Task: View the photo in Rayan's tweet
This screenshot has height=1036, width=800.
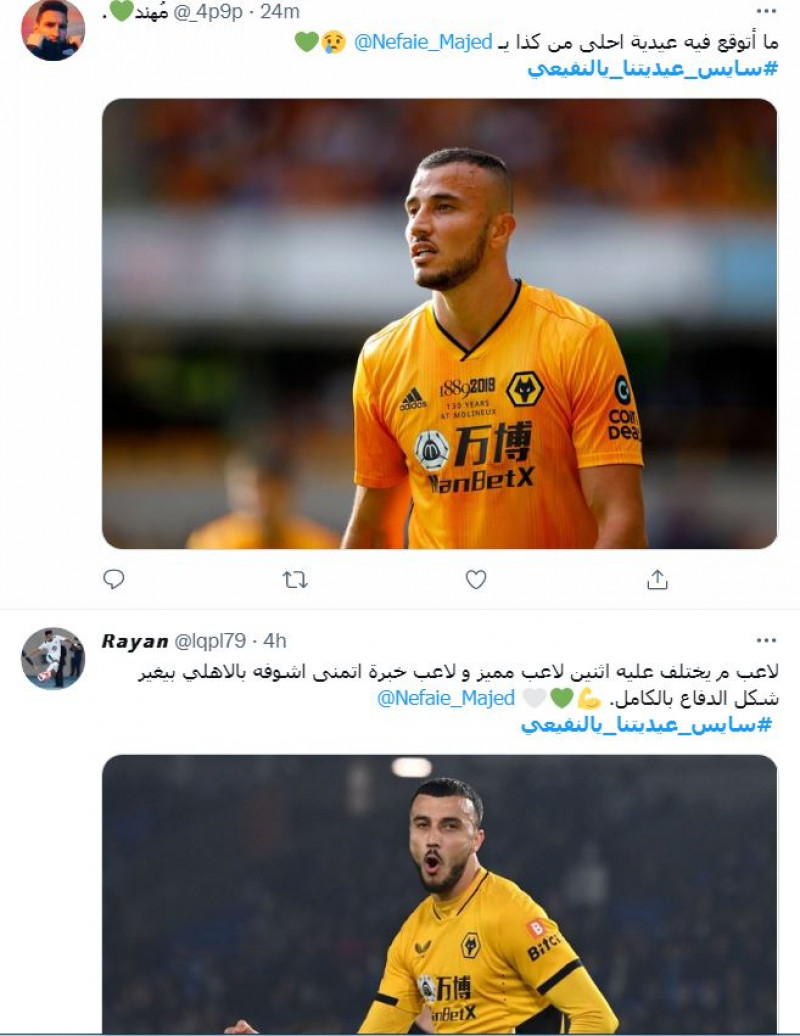Action: click(x=439, y=893)
